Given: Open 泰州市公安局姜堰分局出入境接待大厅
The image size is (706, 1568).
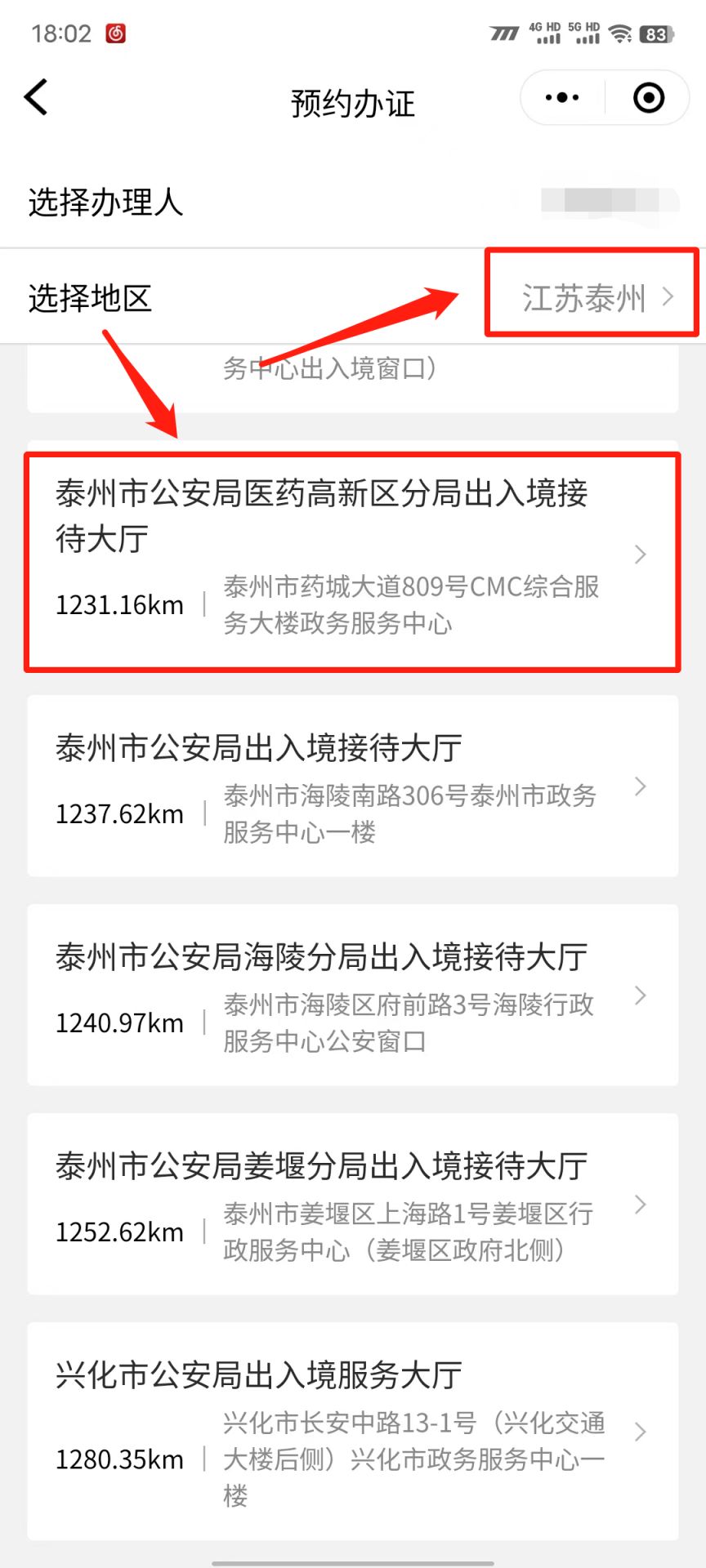Looking at the screenshot, I should point(353,1204).
